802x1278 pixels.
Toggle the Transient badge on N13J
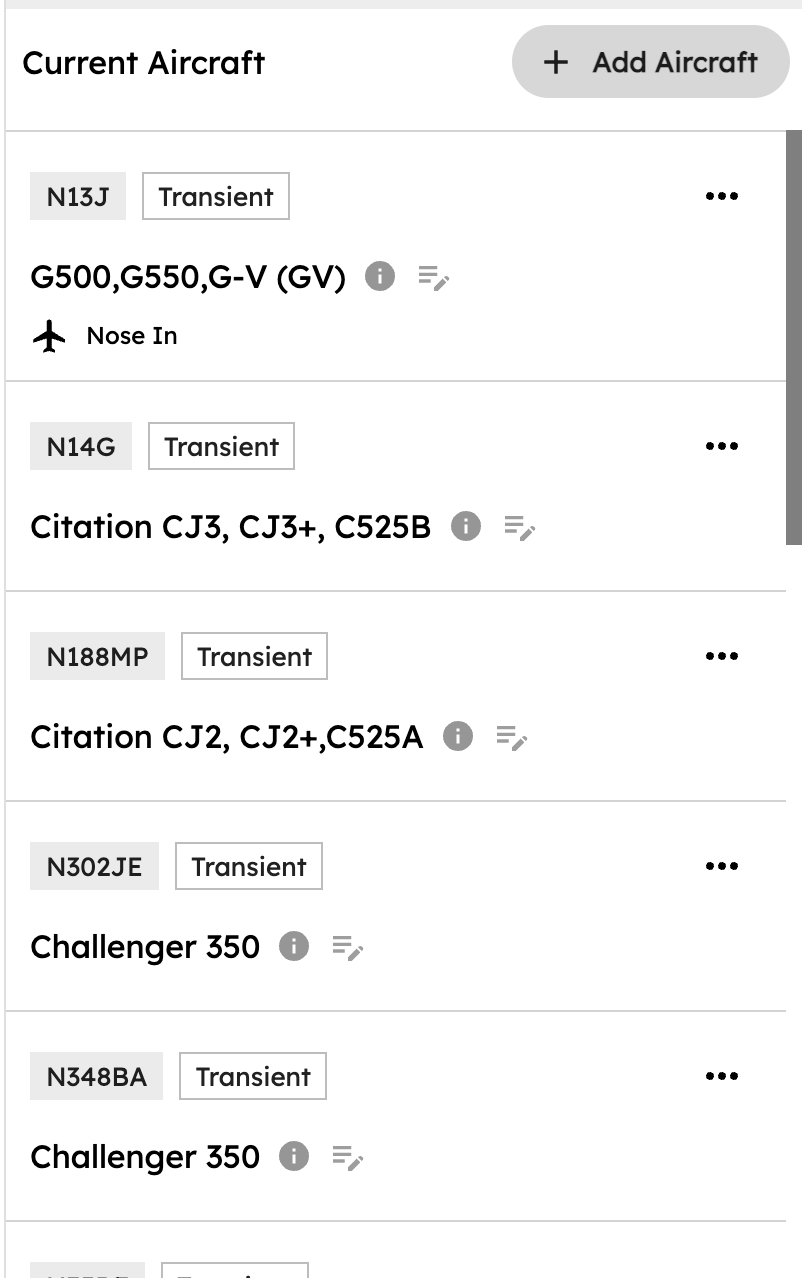[x=215, y=196]
